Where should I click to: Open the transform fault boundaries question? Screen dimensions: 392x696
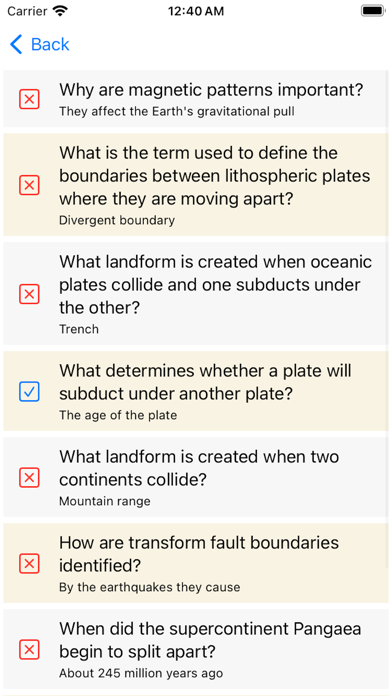pyautogui.click(x=196, y=563)
